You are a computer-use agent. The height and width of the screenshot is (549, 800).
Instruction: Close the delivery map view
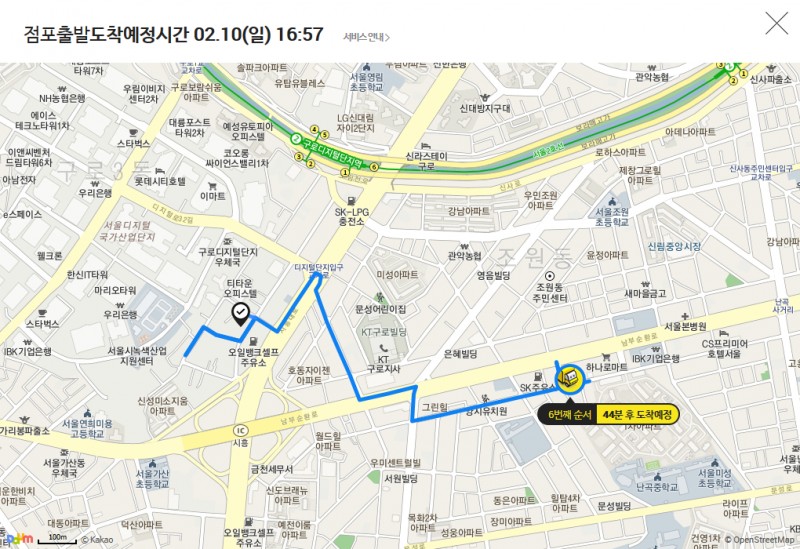pyautogui.click(x=776, y=23)
